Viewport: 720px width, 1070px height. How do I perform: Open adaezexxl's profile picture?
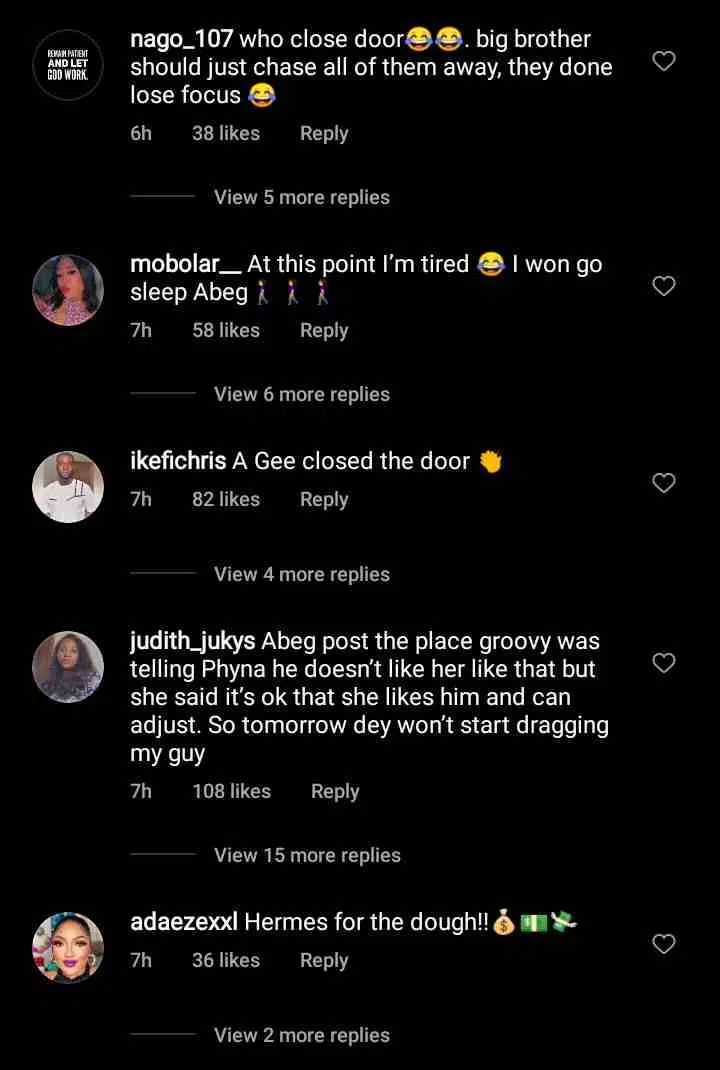tap(68, 948)
